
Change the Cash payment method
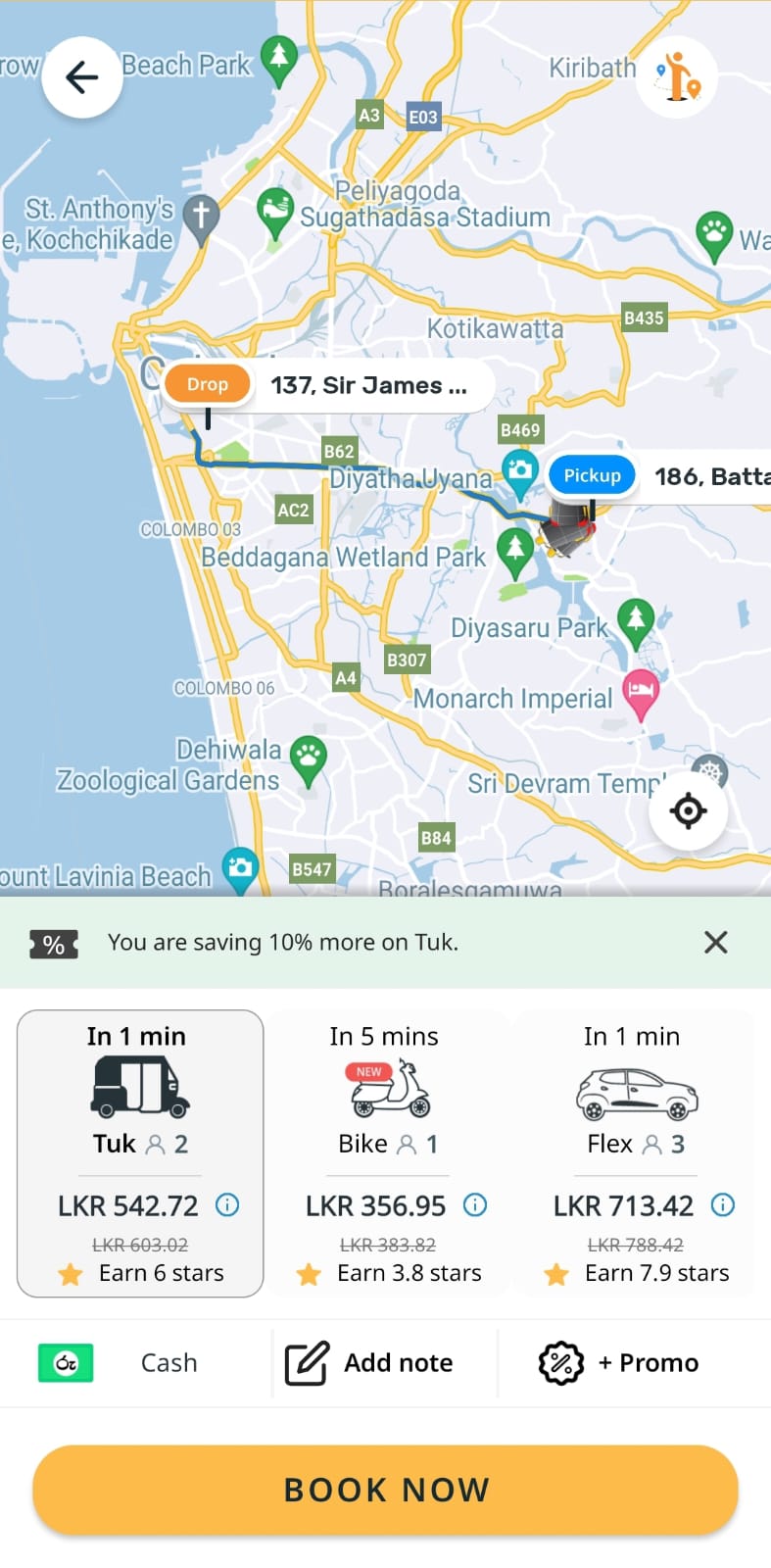135,1363
